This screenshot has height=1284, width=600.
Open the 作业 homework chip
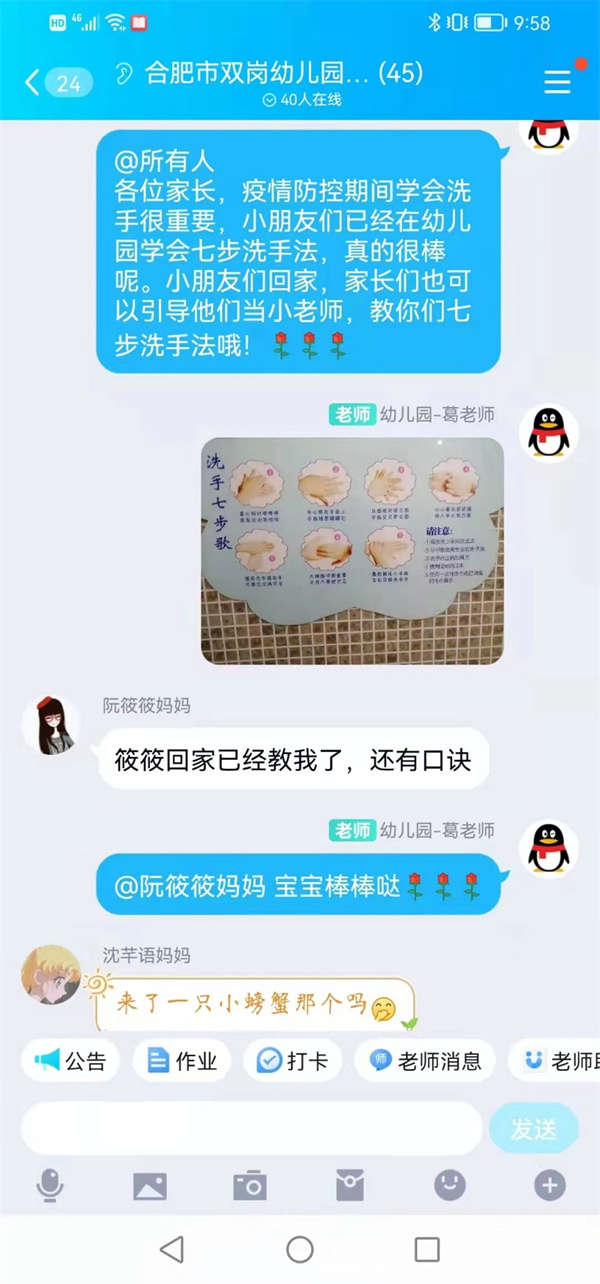(182, 1061)
